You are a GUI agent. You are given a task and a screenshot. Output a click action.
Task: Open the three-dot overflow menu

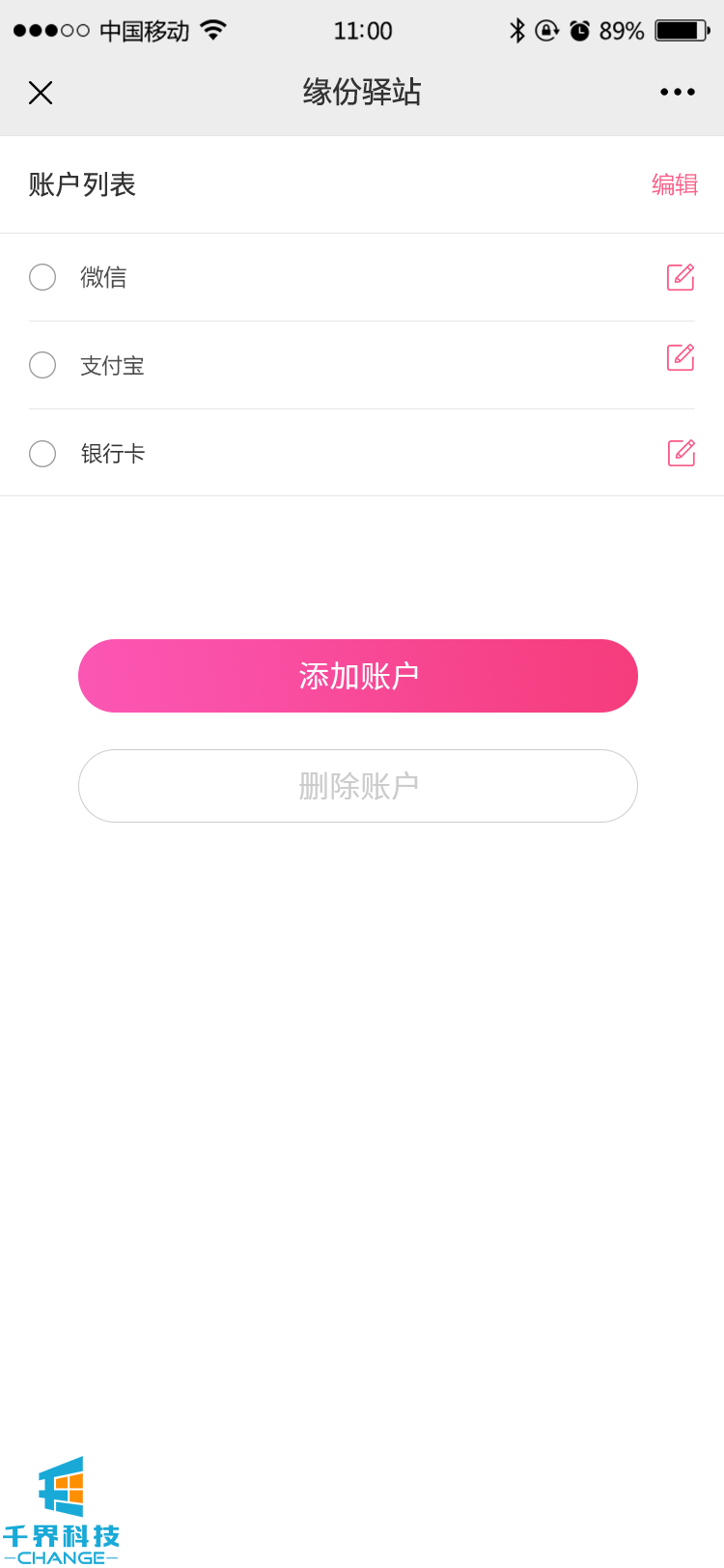(678, 93)
